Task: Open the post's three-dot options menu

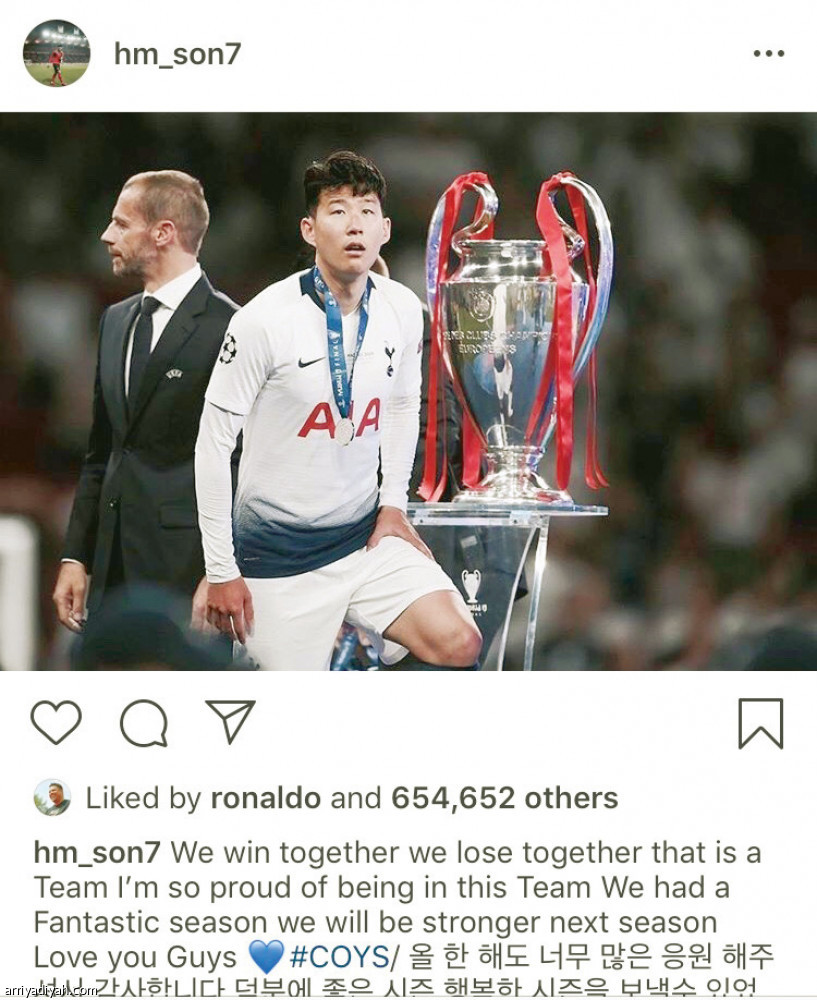Action: [x=768, y=54]
